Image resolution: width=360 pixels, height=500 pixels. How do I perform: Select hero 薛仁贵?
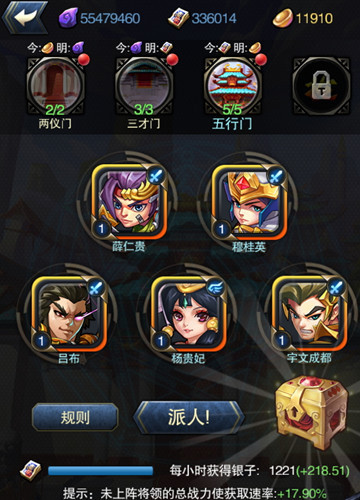[129, 202]
